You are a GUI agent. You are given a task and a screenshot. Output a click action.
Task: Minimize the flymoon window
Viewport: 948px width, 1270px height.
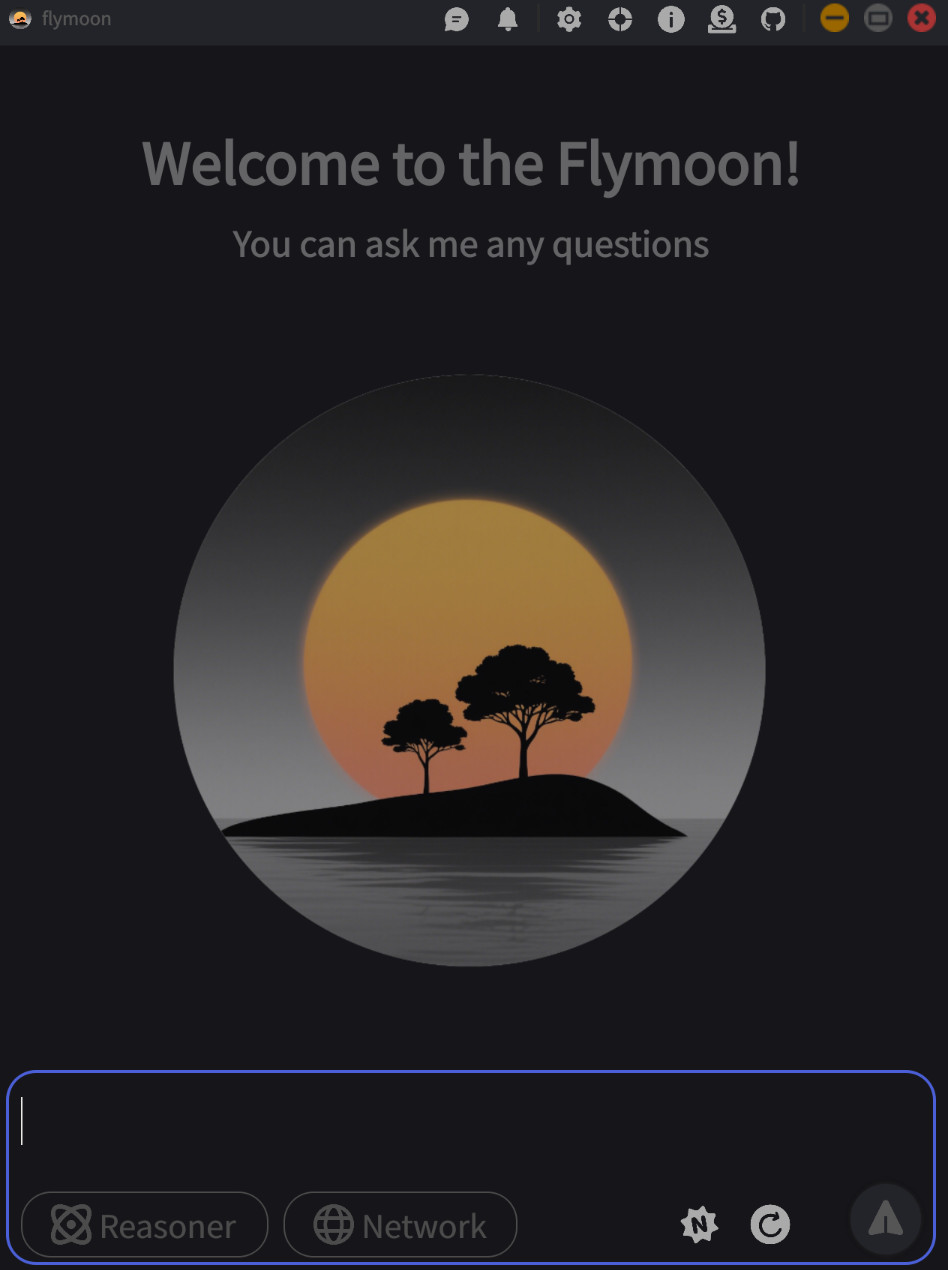834,18
